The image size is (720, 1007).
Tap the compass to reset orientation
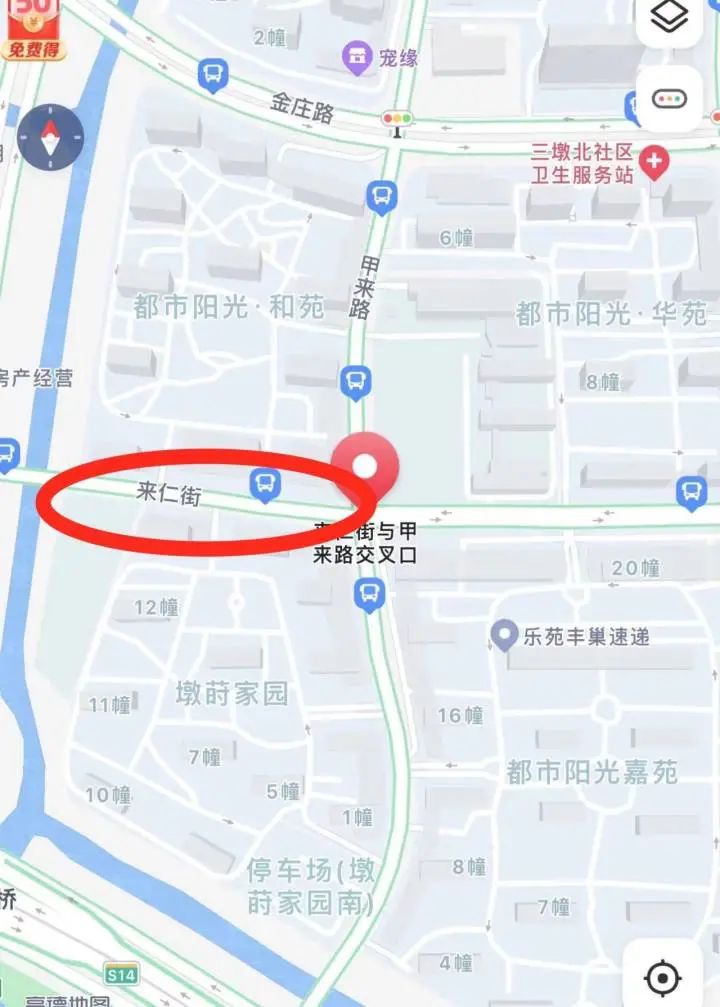(x=51, y=137)
